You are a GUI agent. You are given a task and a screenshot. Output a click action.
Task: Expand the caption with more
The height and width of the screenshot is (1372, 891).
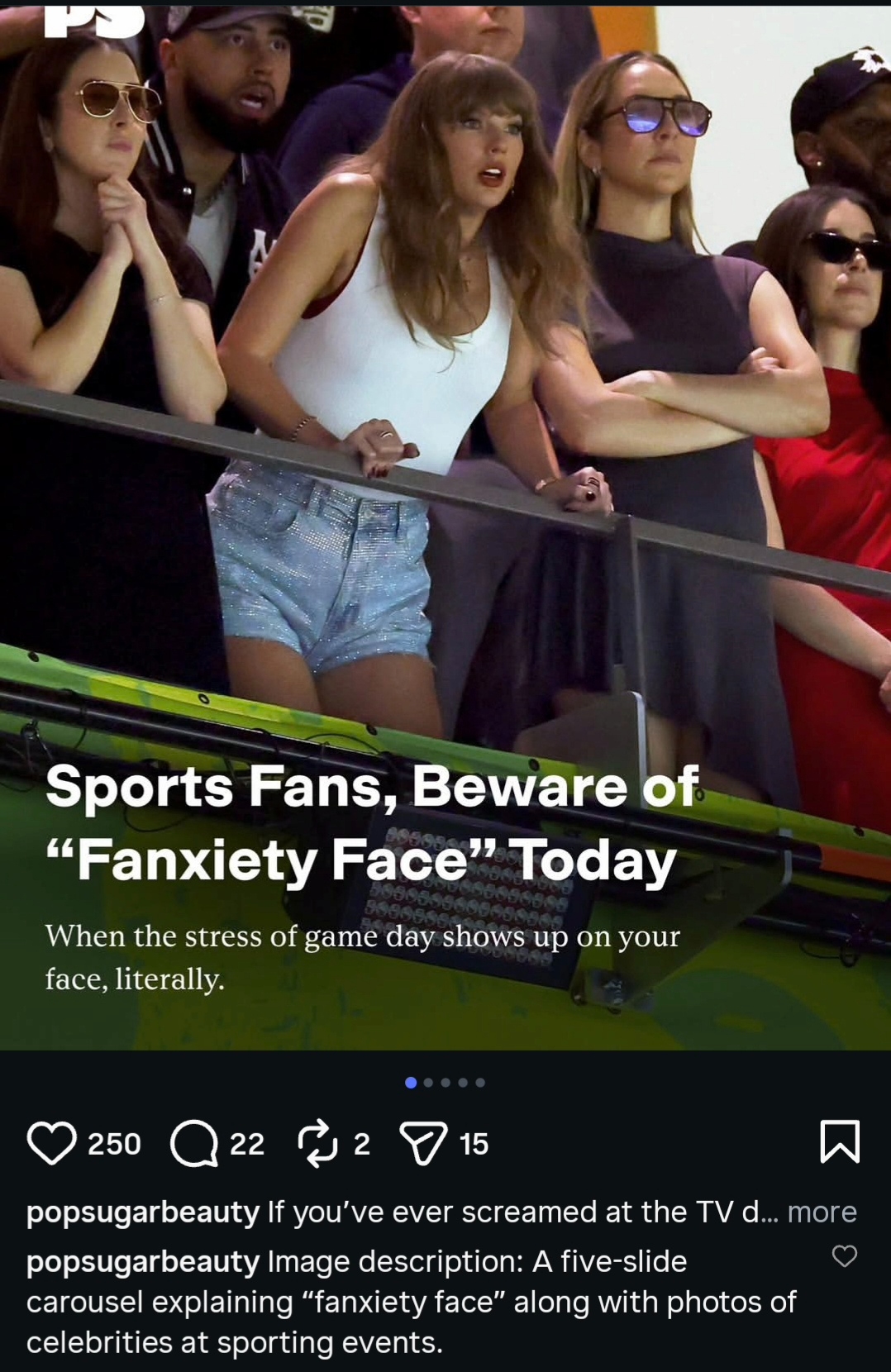[x=822, y=1212]
